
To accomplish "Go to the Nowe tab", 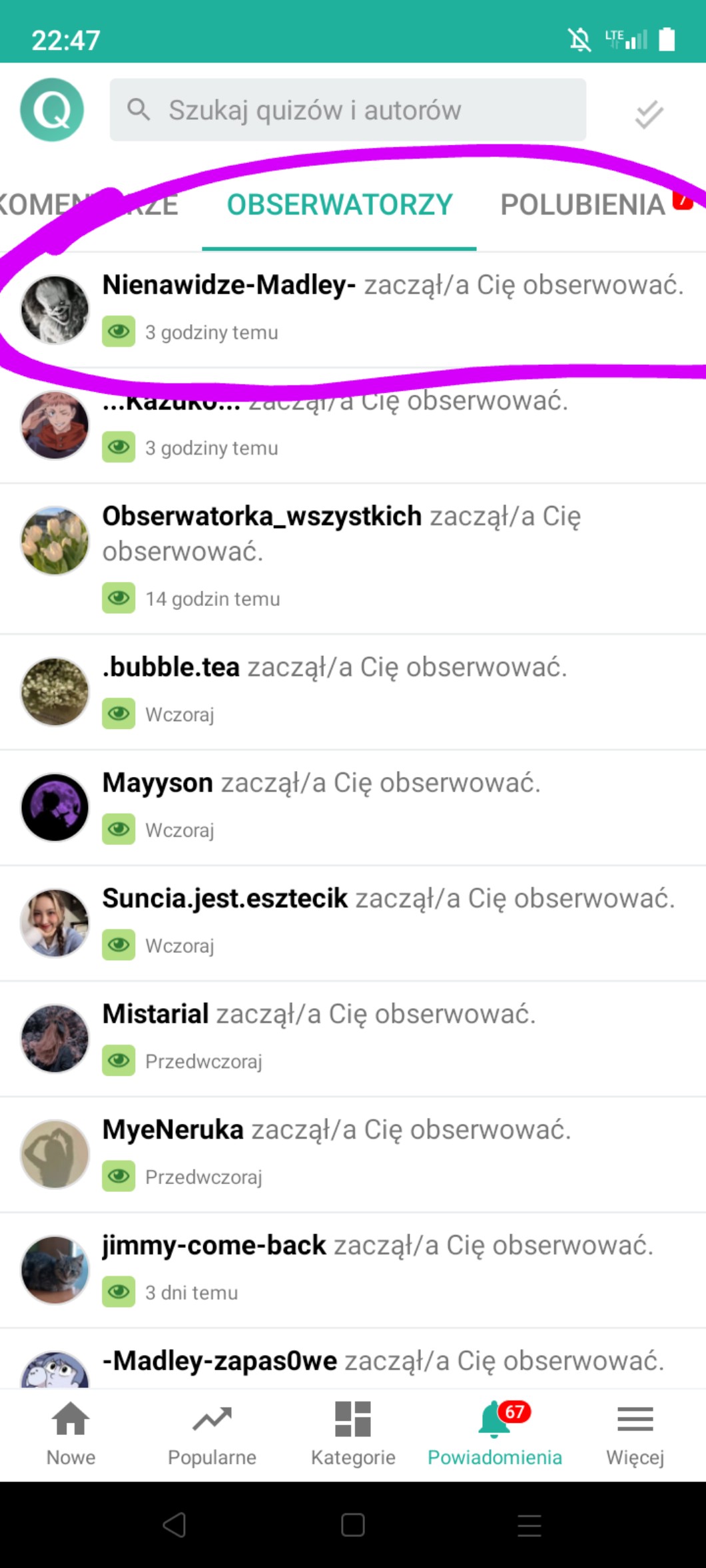I will 71,1435.
